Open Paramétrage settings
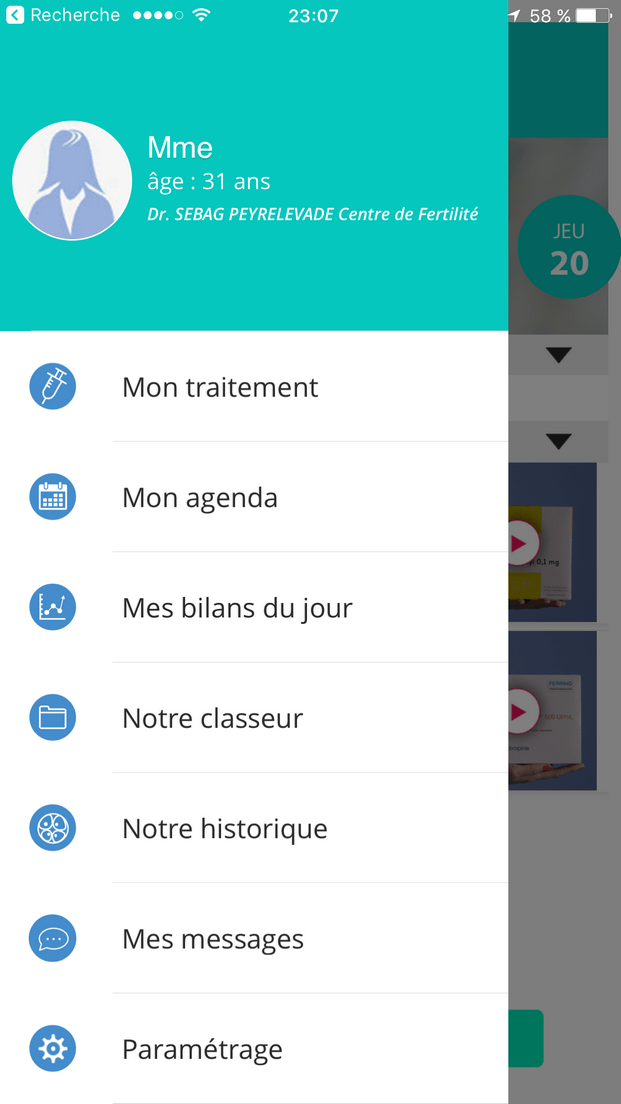Image resolution: width=621 pixels, height=1104 pixels. [253, 1048]
